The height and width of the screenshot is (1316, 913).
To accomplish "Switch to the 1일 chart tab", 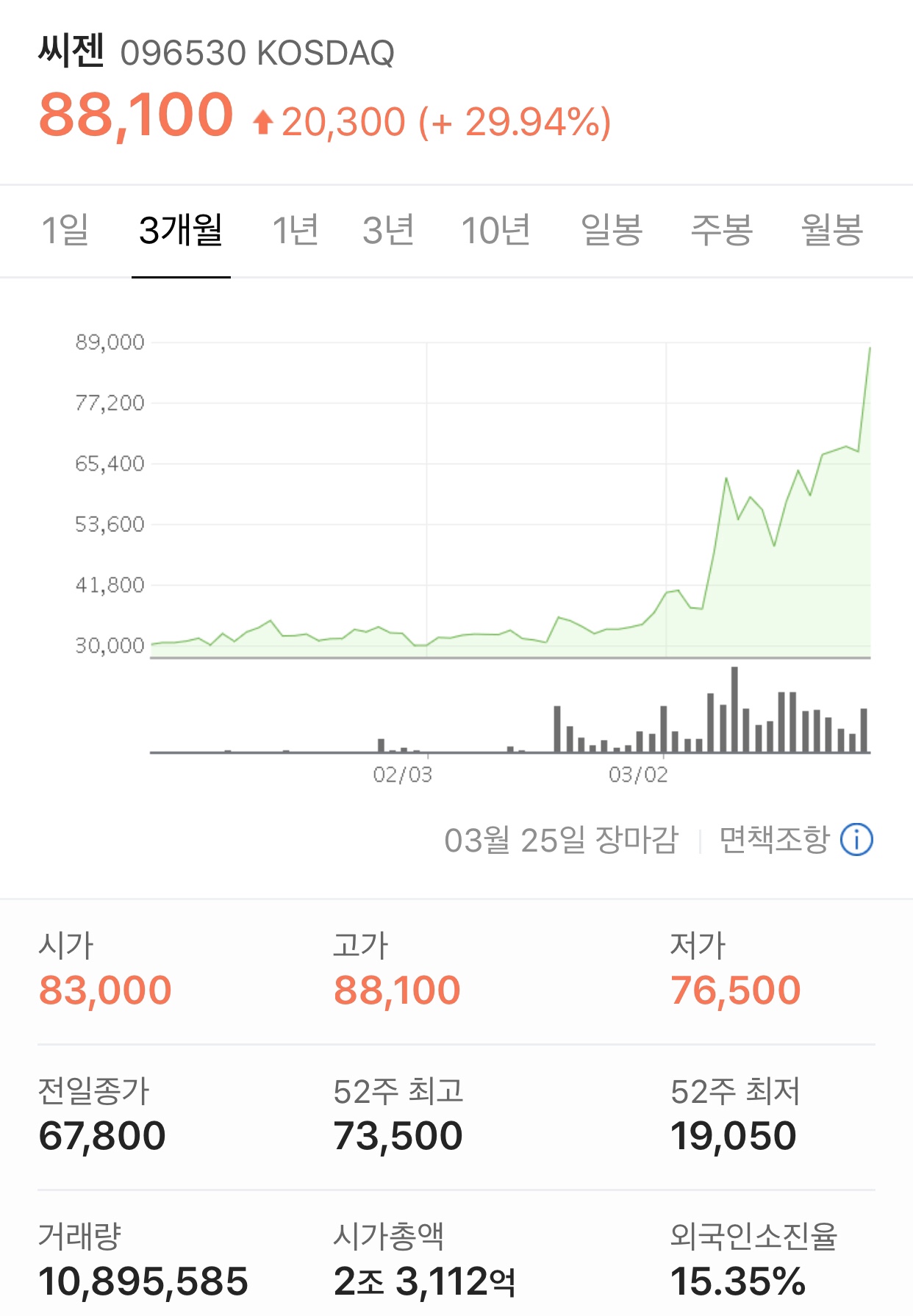I will click(65, 230).
